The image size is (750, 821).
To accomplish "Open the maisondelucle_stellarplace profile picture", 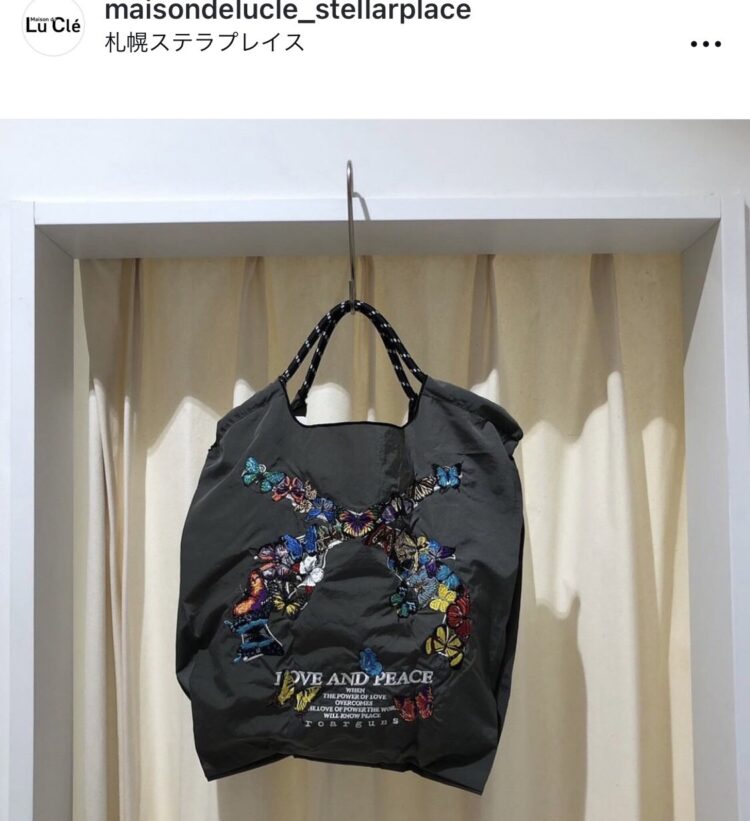I will [x=53, y=26].
